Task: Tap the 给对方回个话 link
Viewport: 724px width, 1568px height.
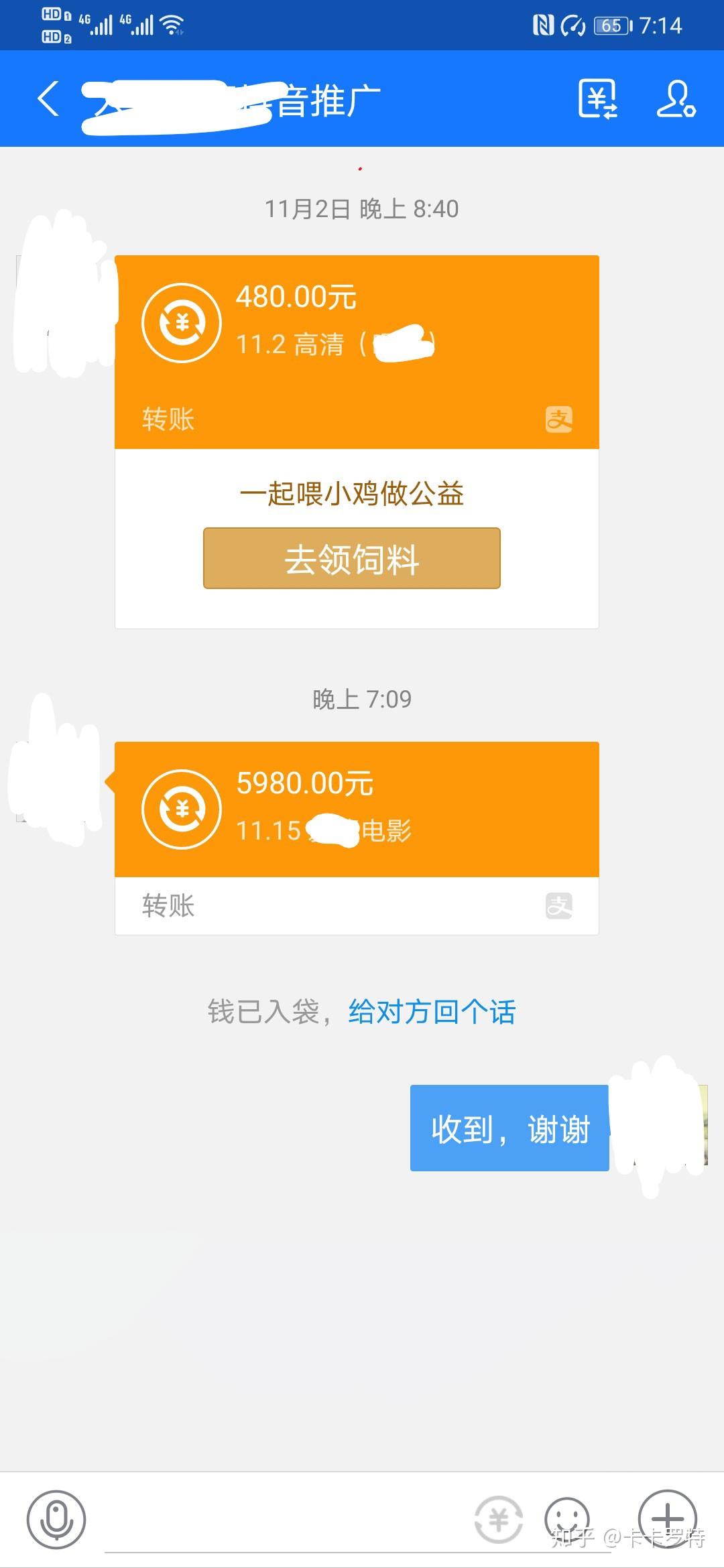Action: coord(432,1011)
